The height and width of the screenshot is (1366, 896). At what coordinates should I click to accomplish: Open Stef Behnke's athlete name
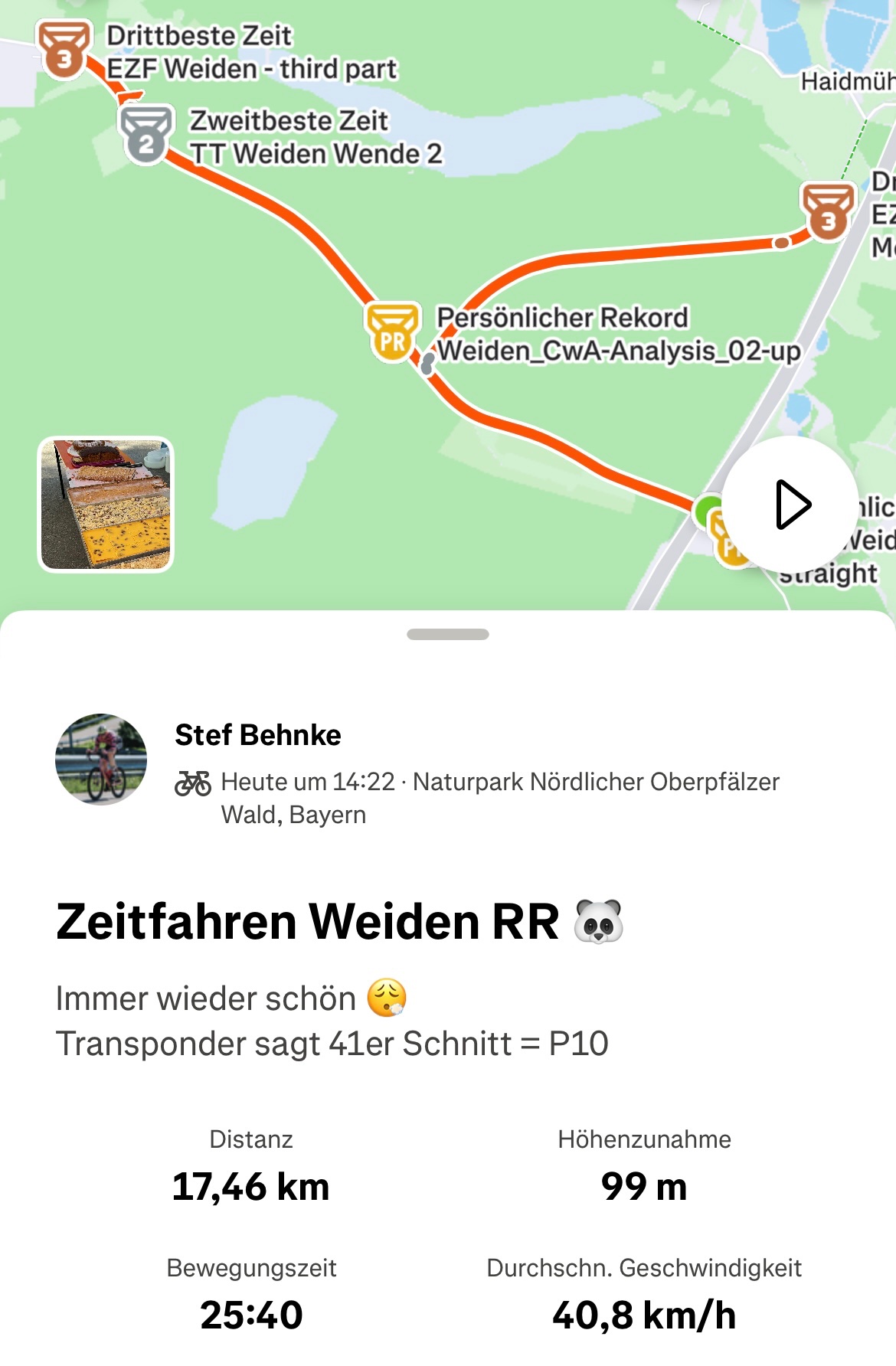point(258,735)
